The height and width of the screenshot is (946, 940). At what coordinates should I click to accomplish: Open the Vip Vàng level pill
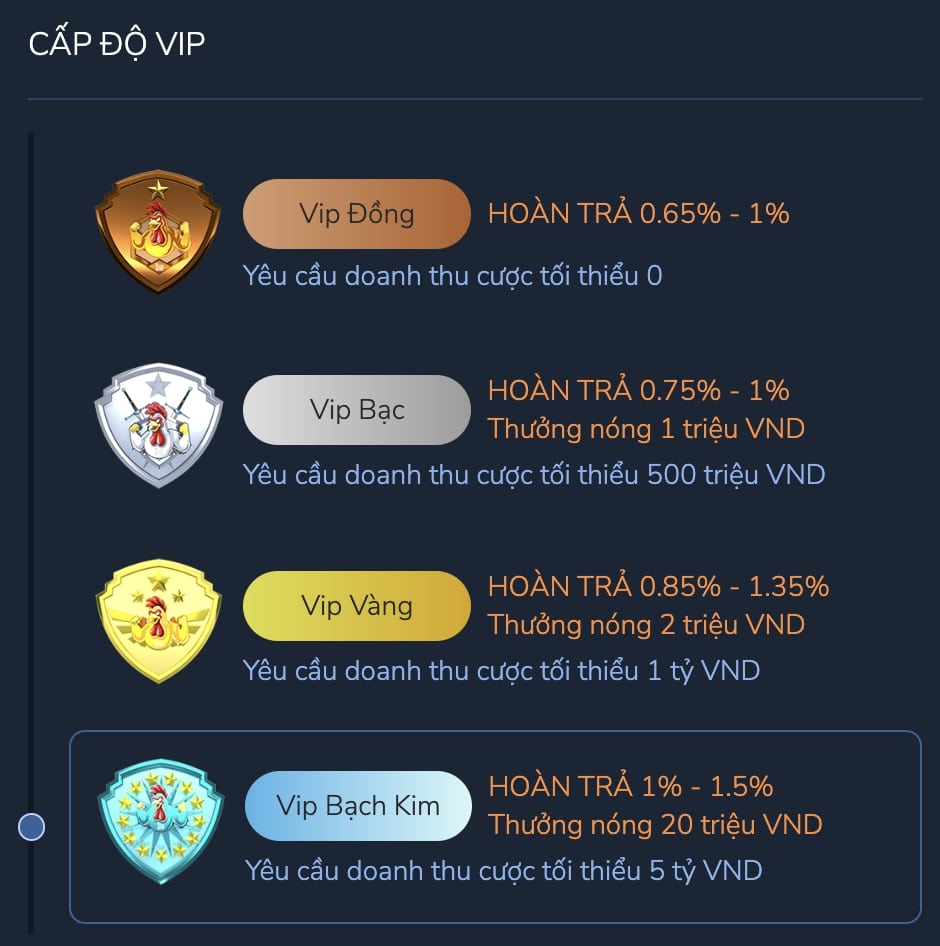click(356, 606)
